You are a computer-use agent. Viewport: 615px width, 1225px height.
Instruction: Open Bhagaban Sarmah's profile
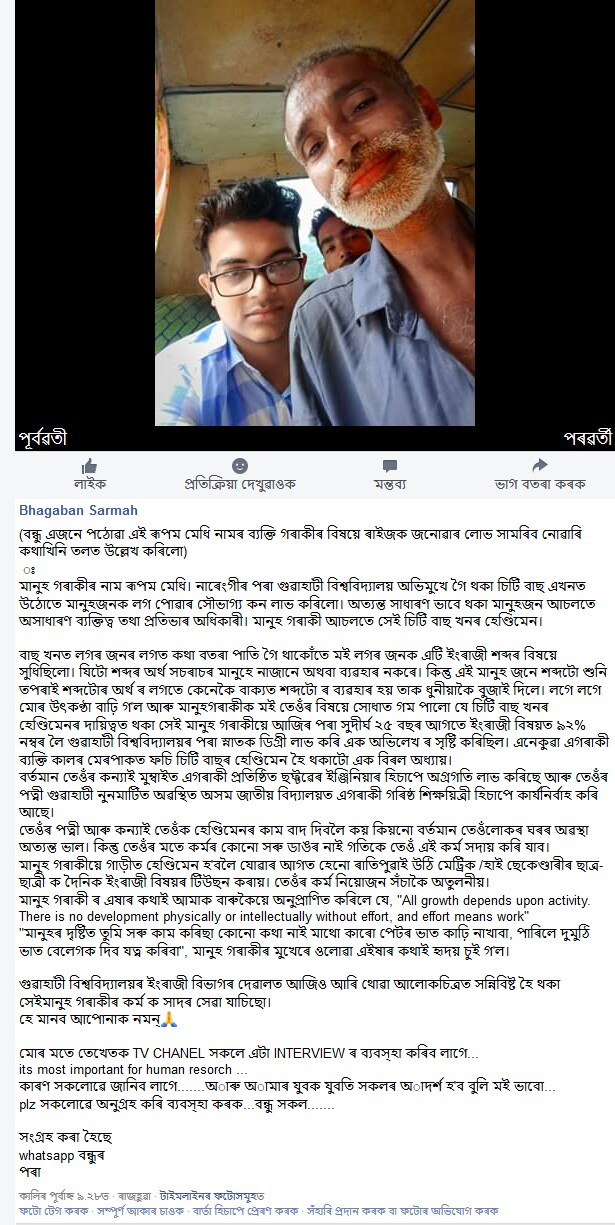coord(72,510)
